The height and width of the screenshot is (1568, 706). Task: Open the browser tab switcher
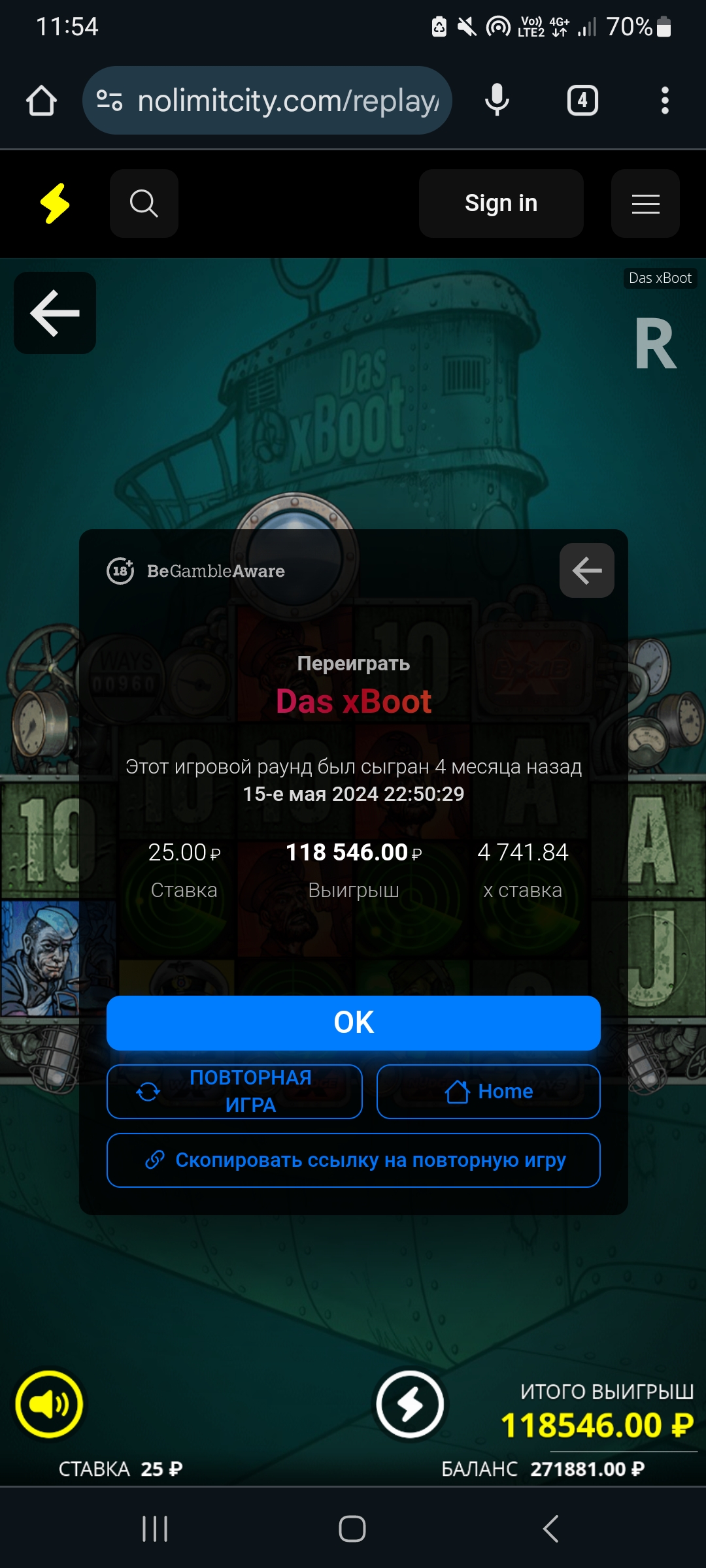582,101
